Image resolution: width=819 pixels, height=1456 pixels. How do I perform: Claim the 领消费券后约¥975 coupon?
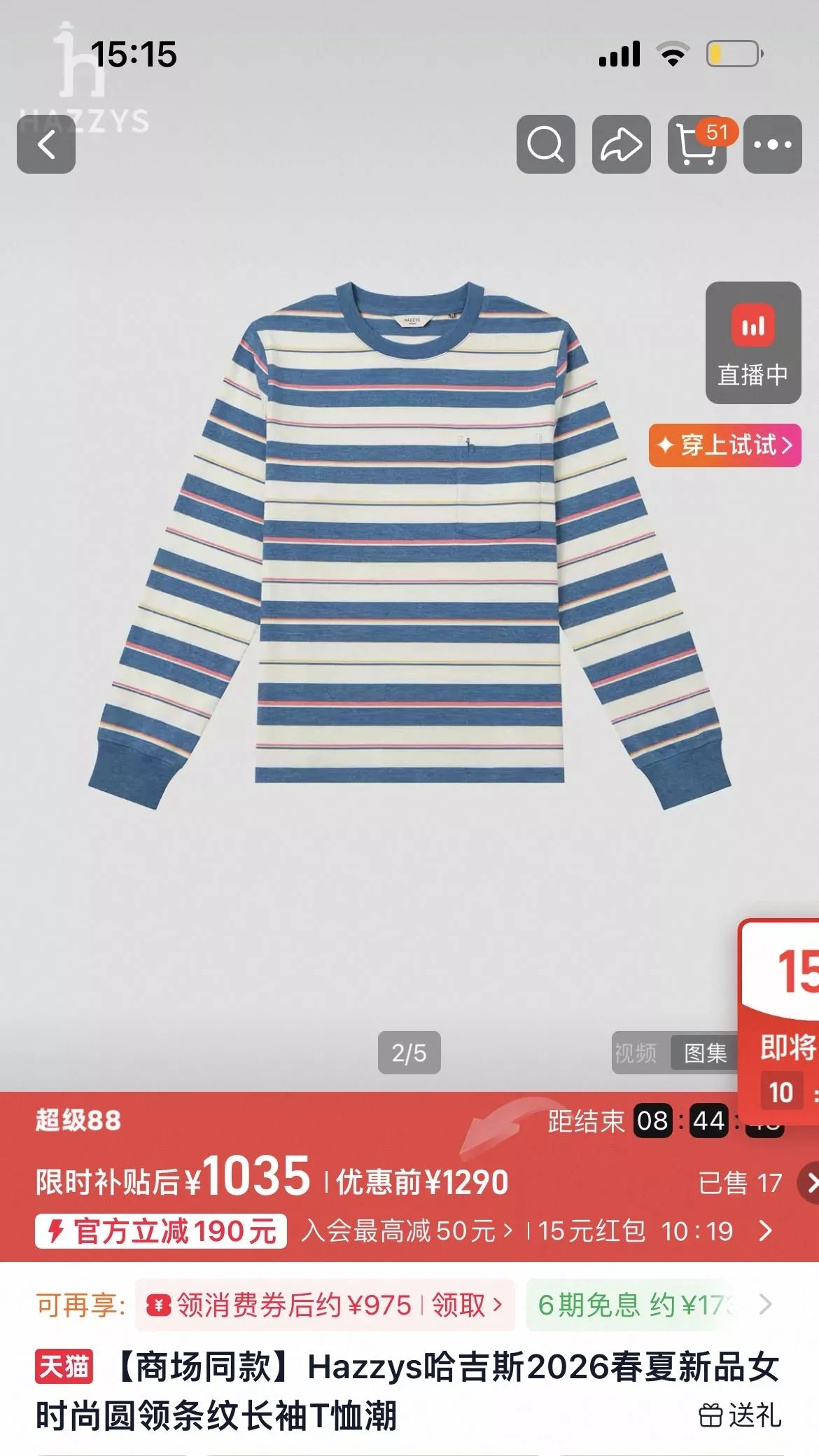tap(325, 1305)
